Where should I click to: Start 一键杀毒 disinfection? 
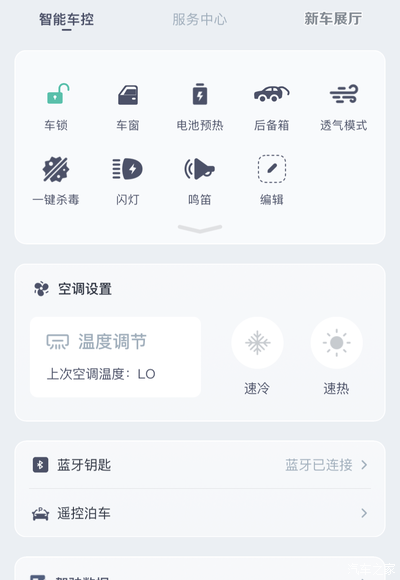pyautogui.click(x=56, y=169)
